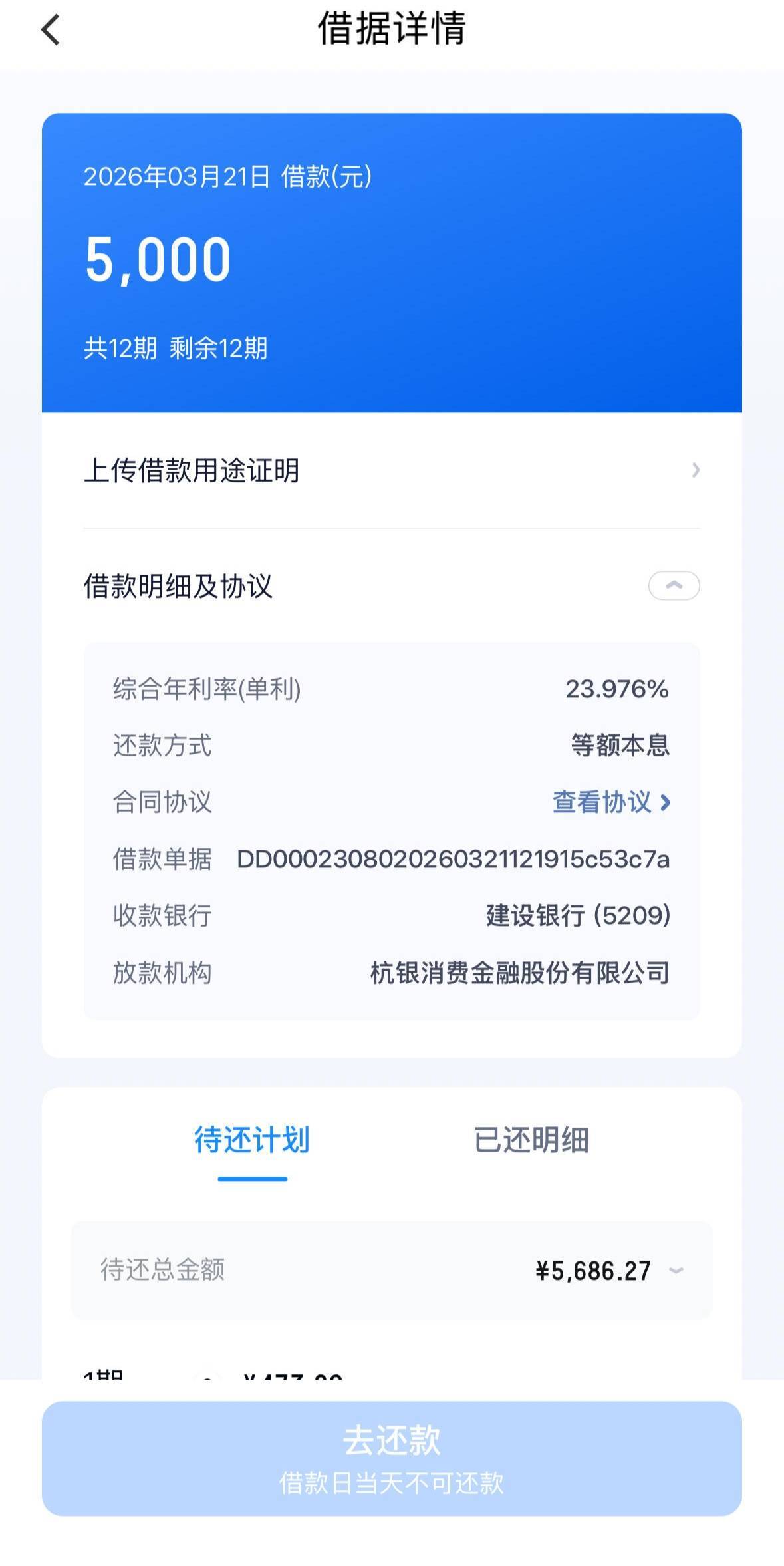The height and width of the screenshot is (1566, 784).
Task: Switch to the 待还计划 tab
Action: click(x=252, y=1140)
